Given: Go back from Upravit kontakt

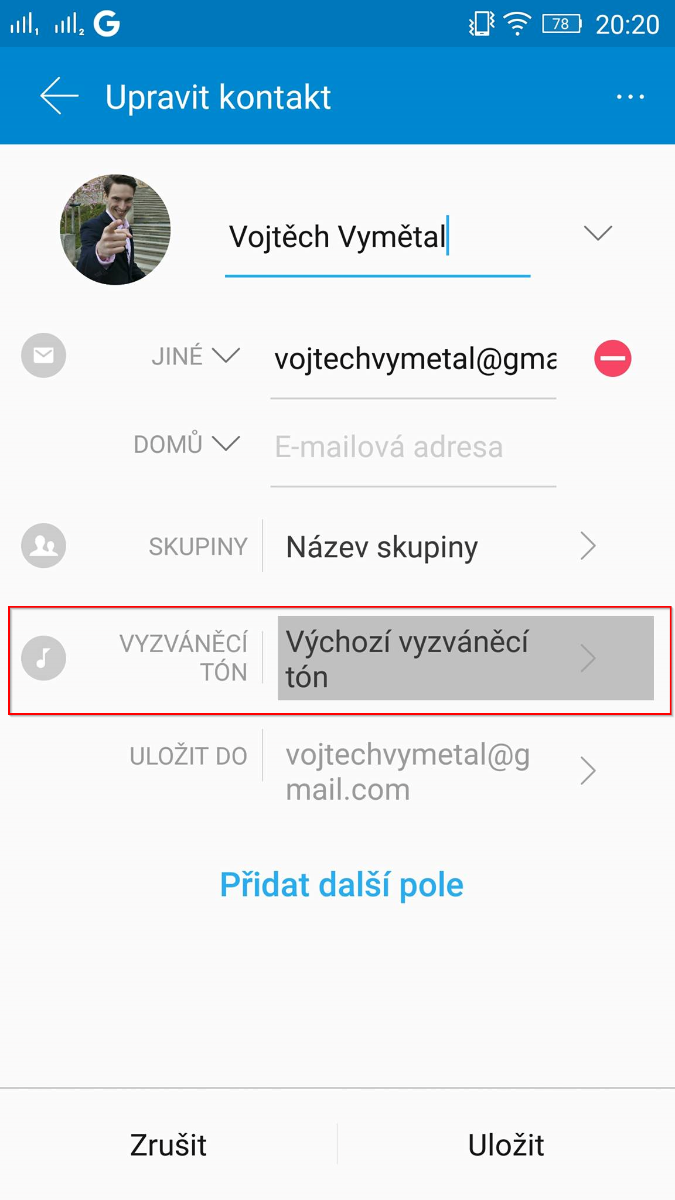Looking at the screenshot, I should (58, 97).
